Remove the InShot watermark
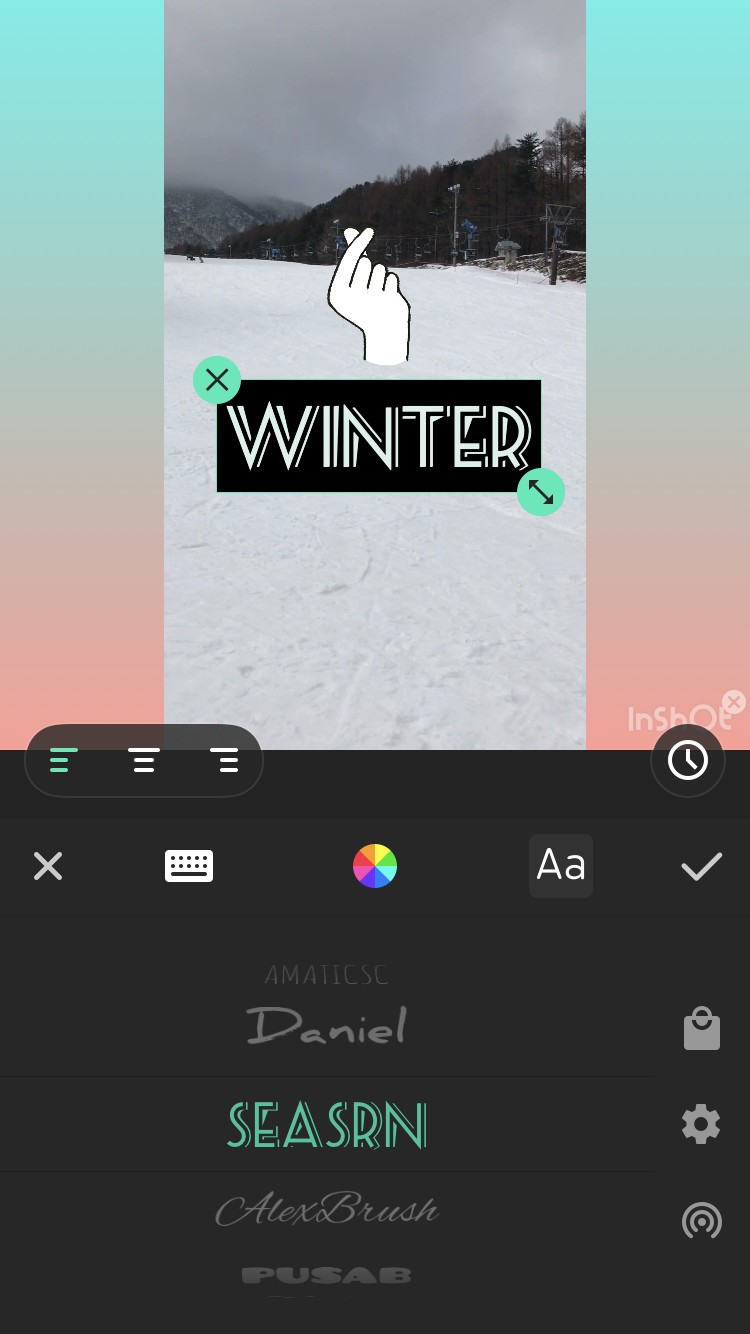 tap(734, 702)
